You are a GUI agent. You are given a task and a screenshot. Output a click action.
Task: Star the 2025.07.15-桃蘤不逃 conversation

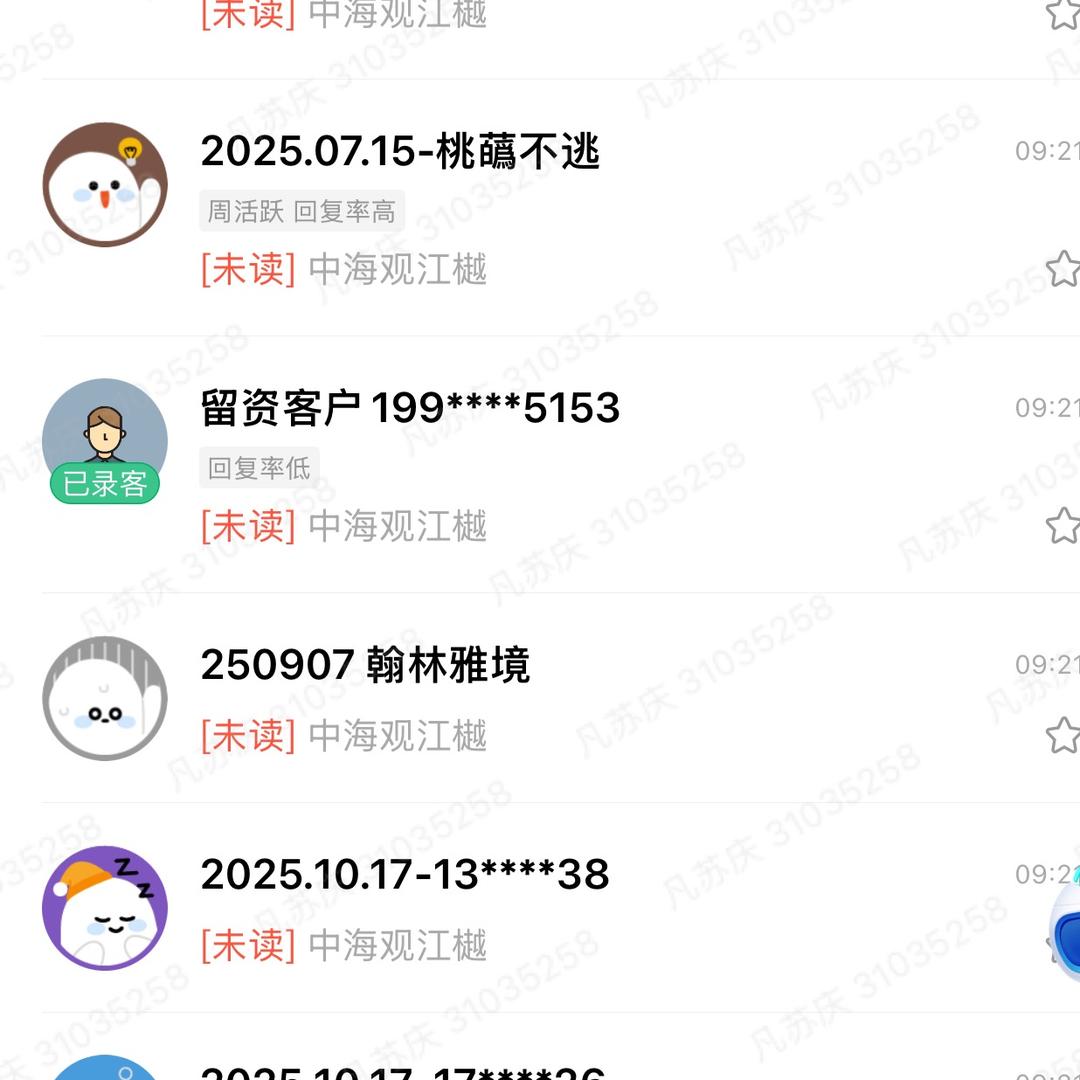(x=1062, y=269)
